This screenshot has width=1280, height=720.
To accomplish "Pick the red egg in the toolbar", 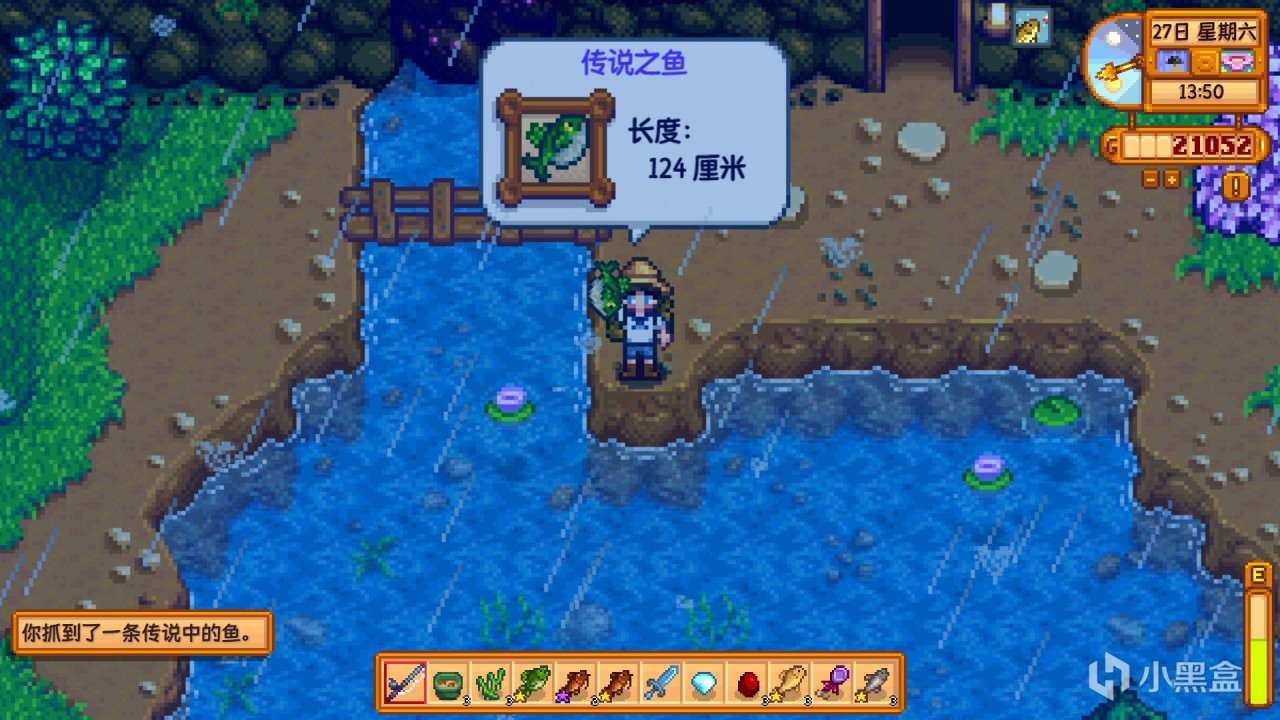I will point(747,683).
